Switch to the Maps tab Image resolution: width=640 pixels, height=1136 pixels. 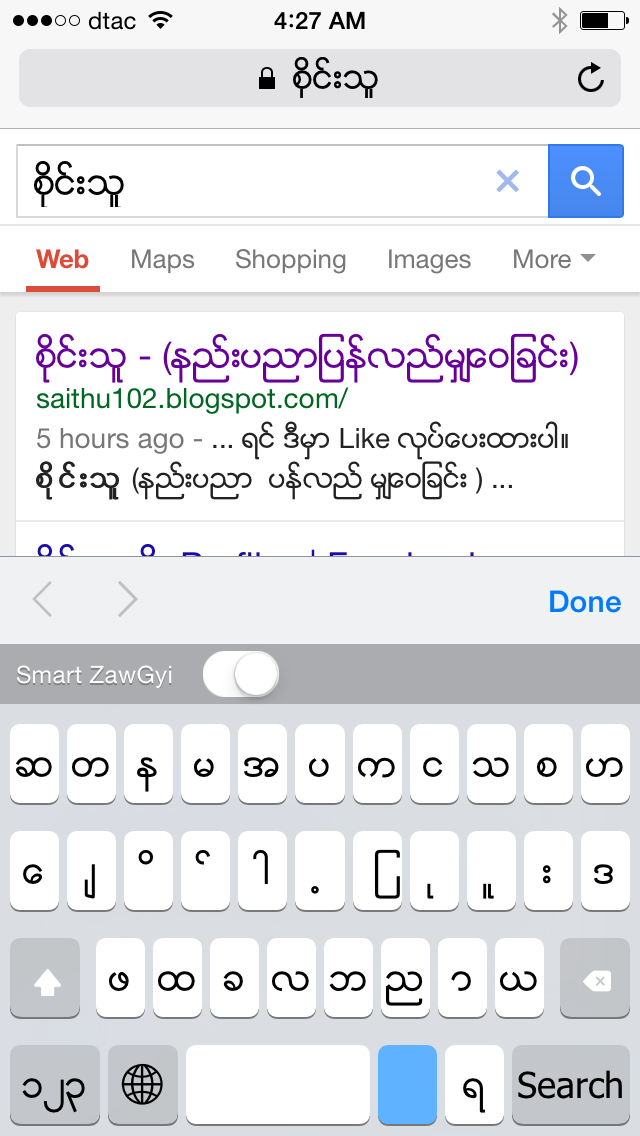tap(162, 260)
